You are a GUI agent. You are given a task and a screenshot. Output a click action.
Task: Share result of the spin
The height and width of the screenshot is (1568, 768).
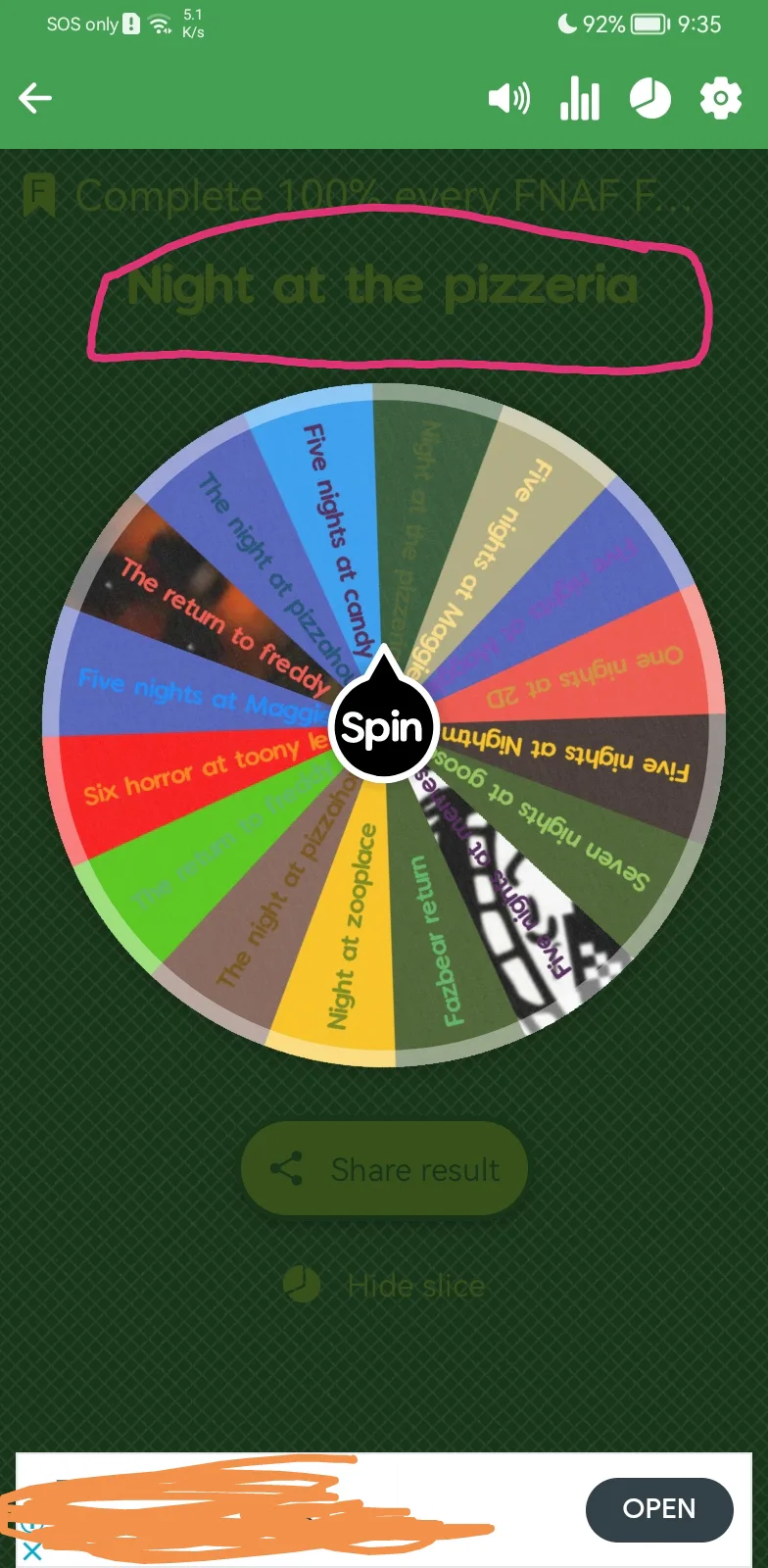click(x=384, y=1169)
